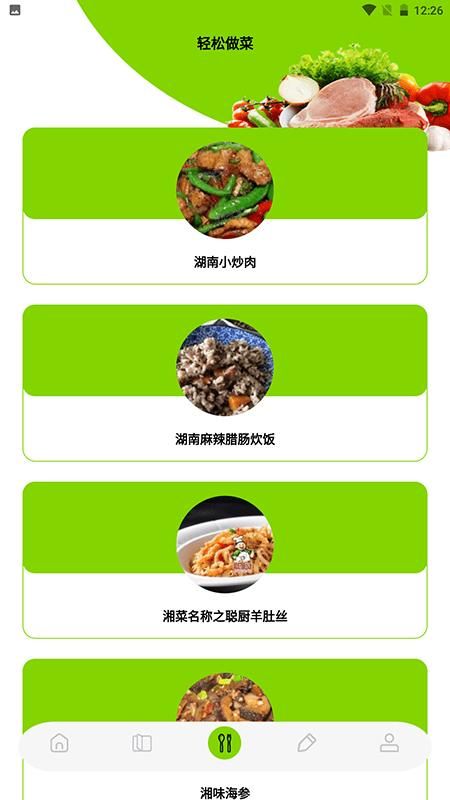Select the fork and spoon tab
The width and height of the screenshot is (450, 800).
click(224, 743)
